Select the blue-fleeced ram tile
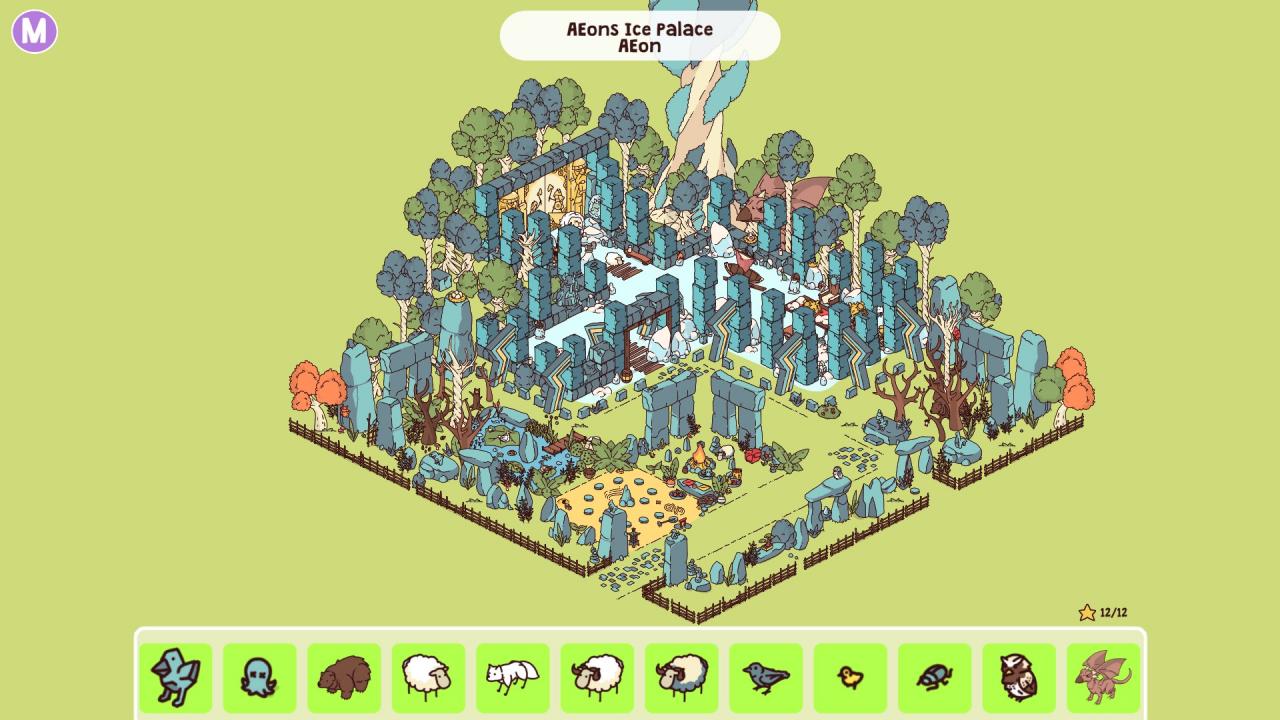The height and width of the screenshot is (720, 1280). pyautogui.click(x=681, y=677)
